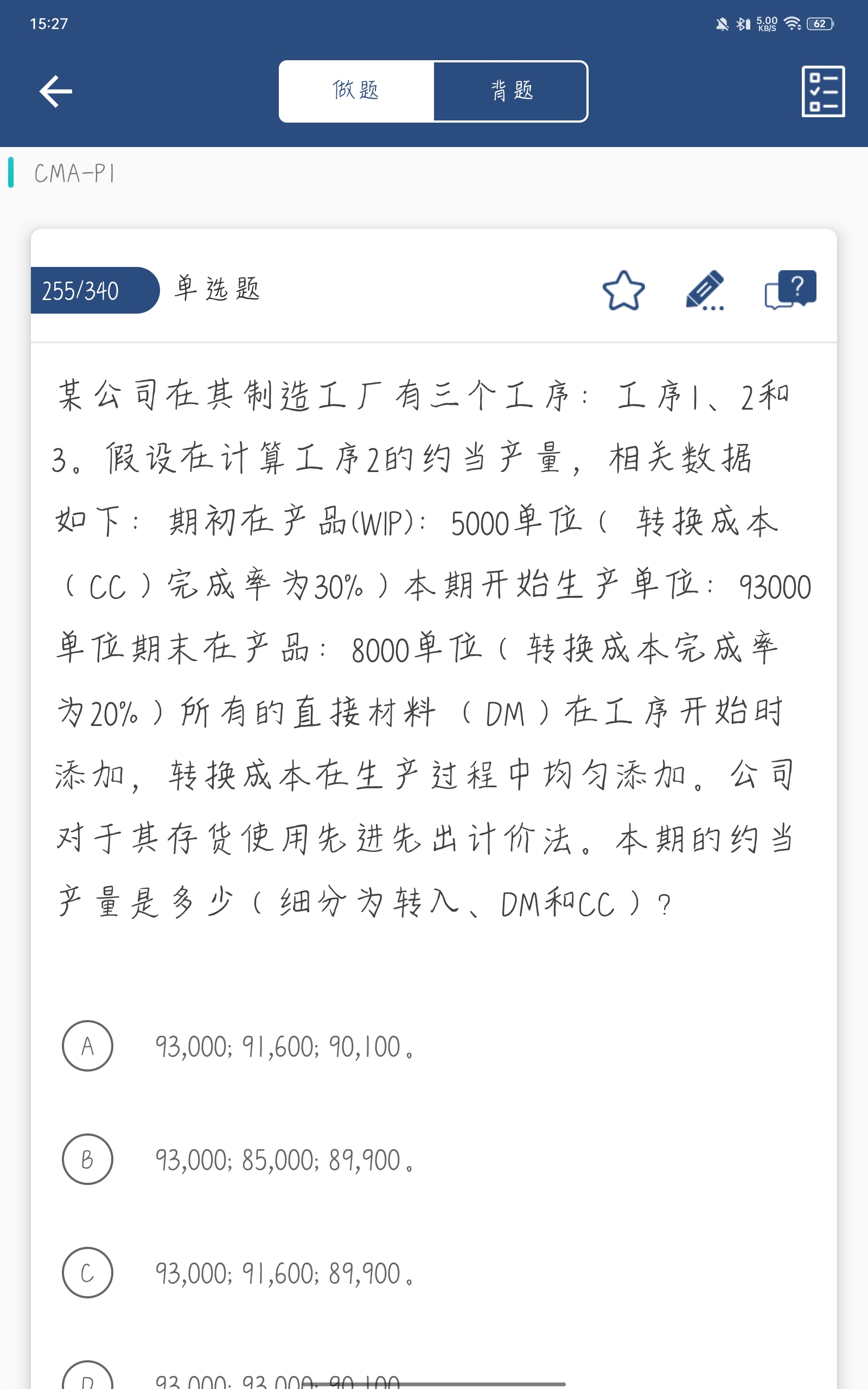Open the question help chat icon

(790, 290)
